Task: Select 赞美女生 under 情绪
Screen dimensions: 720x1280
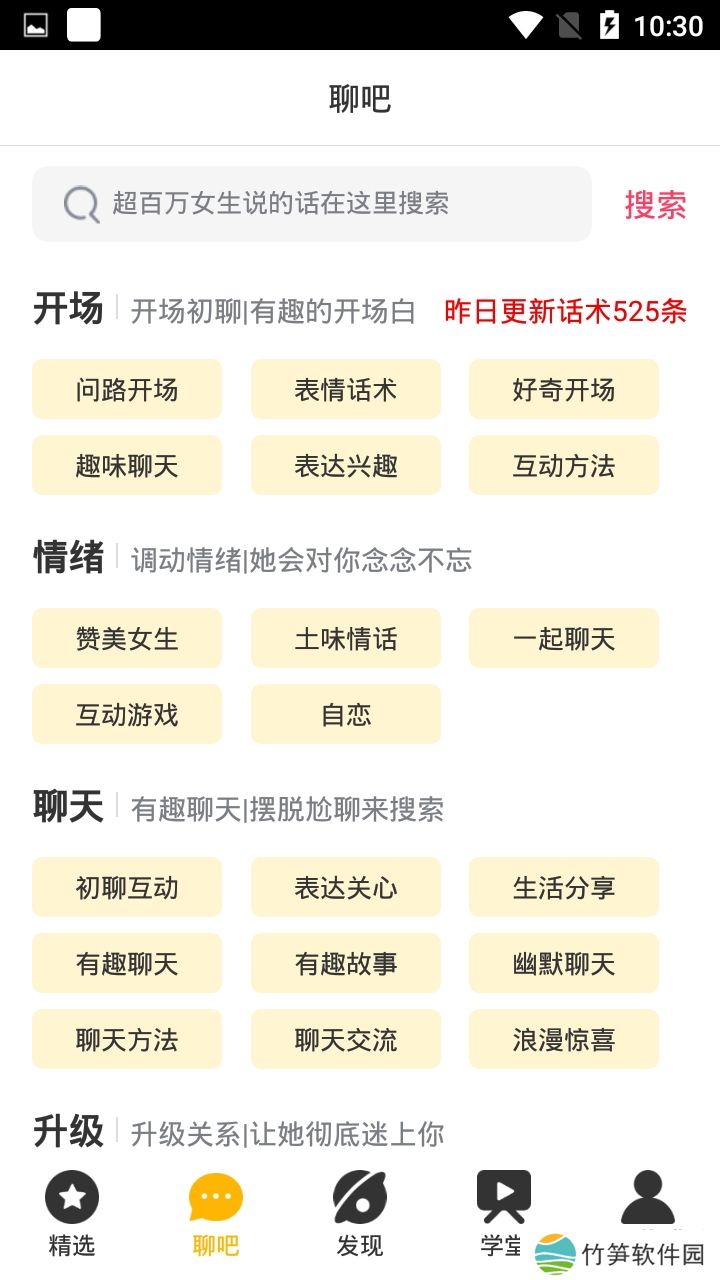Action: click(127, 638)
